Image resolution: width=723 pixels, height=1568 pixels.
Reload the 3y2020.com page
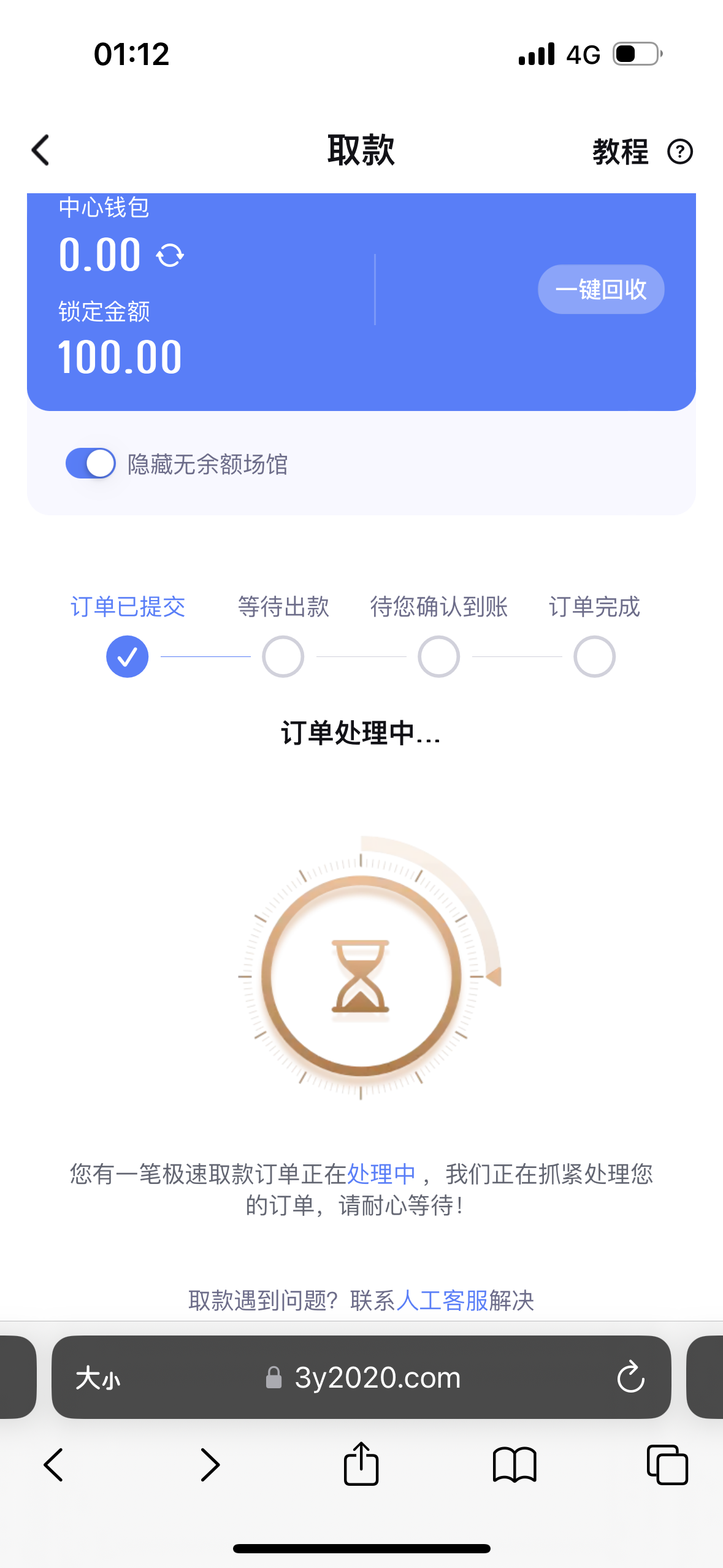[x=630, y=1378]
